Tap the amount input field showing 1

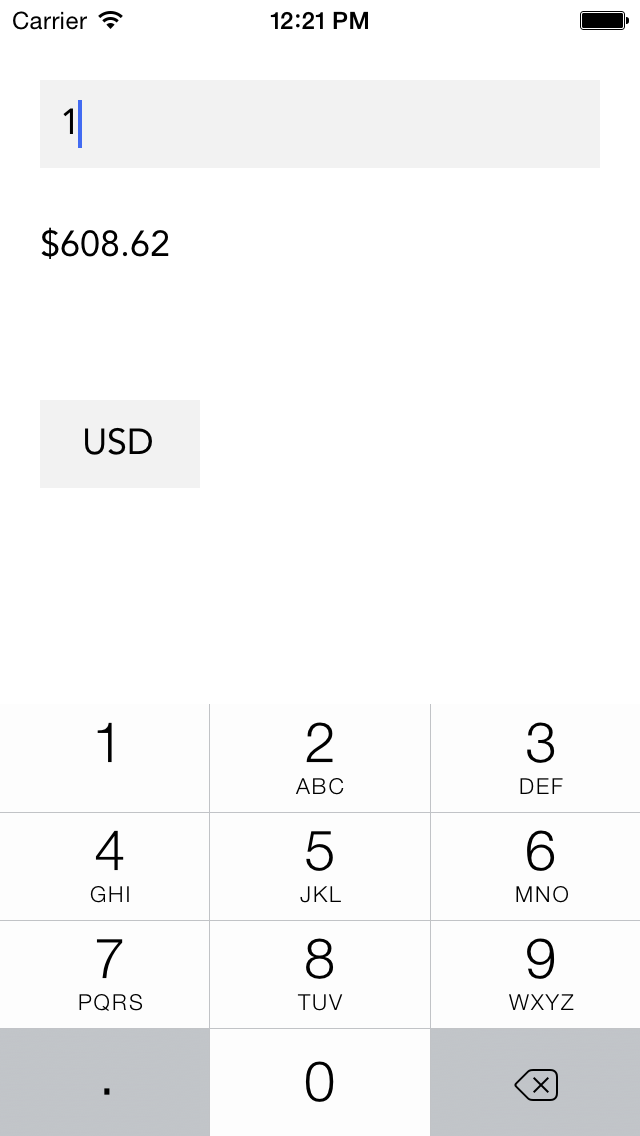[320, 124]
